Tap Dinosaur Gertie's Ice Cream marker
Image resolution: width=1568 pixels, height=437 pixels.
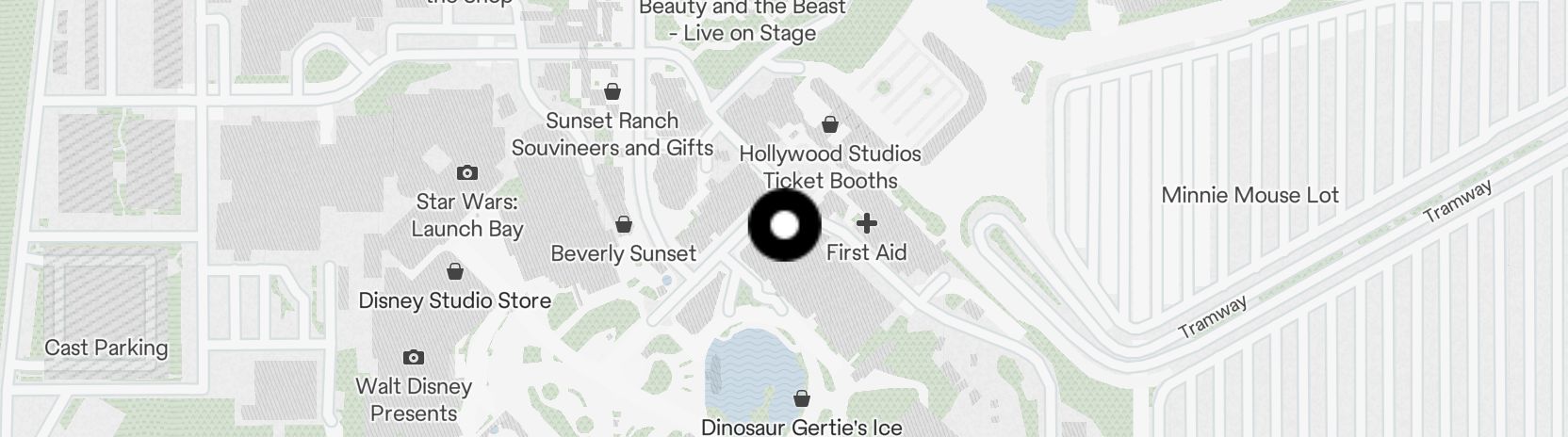801,399
